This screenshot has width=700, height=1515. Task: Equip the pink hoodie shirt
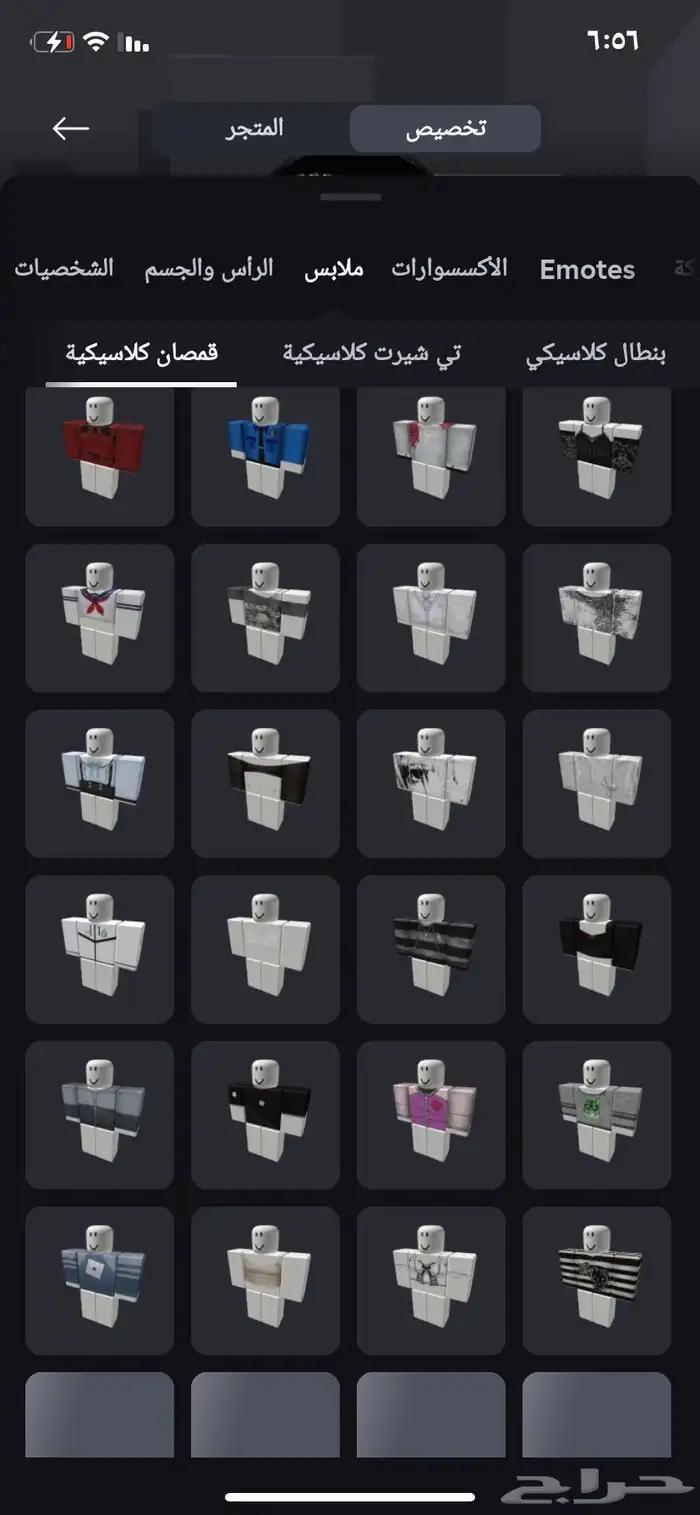431,1115
